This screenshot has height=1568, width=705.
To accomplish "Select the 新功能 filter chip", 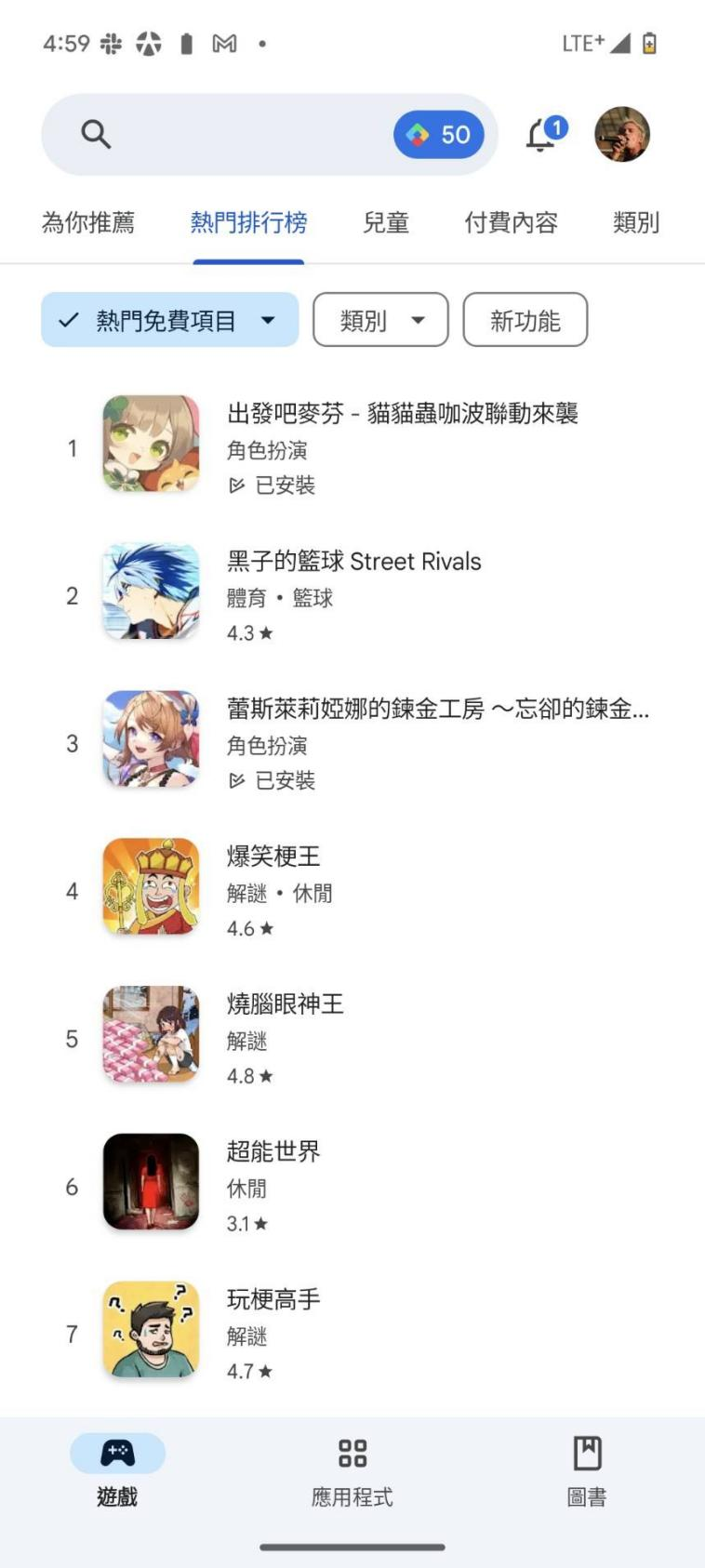I will (x=525, y=320).
